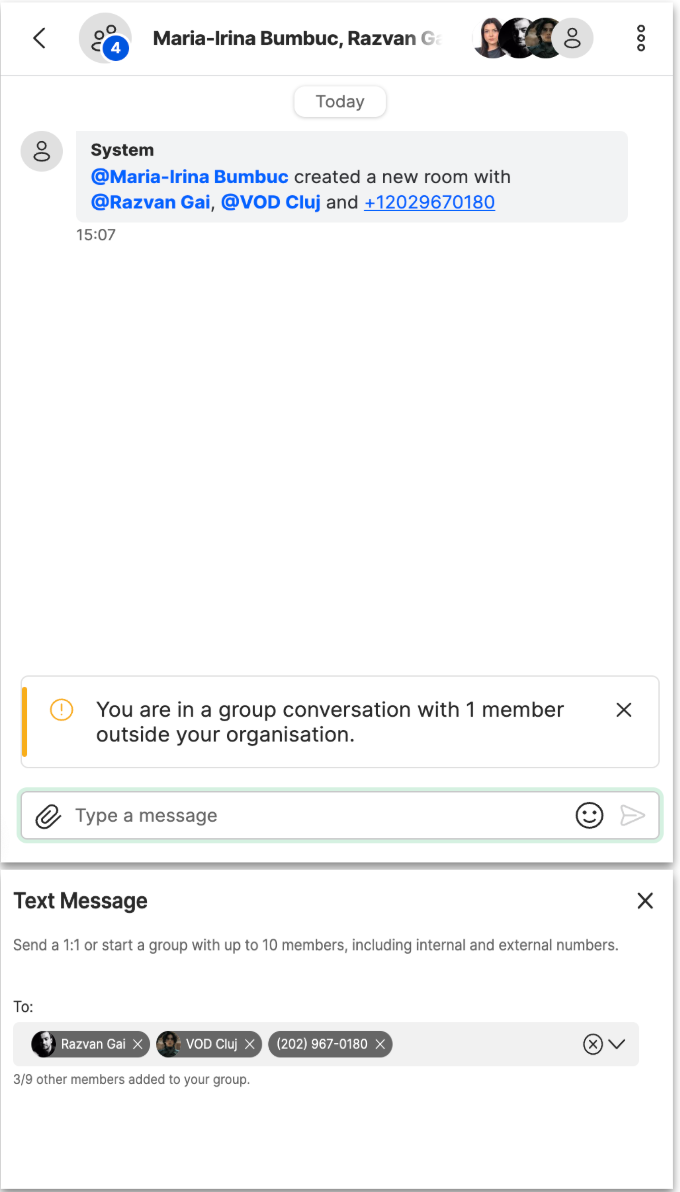Viewport: 680px width, 1192px height.
Task: Open the three-dot overflow menu
Action: point(641,39)
